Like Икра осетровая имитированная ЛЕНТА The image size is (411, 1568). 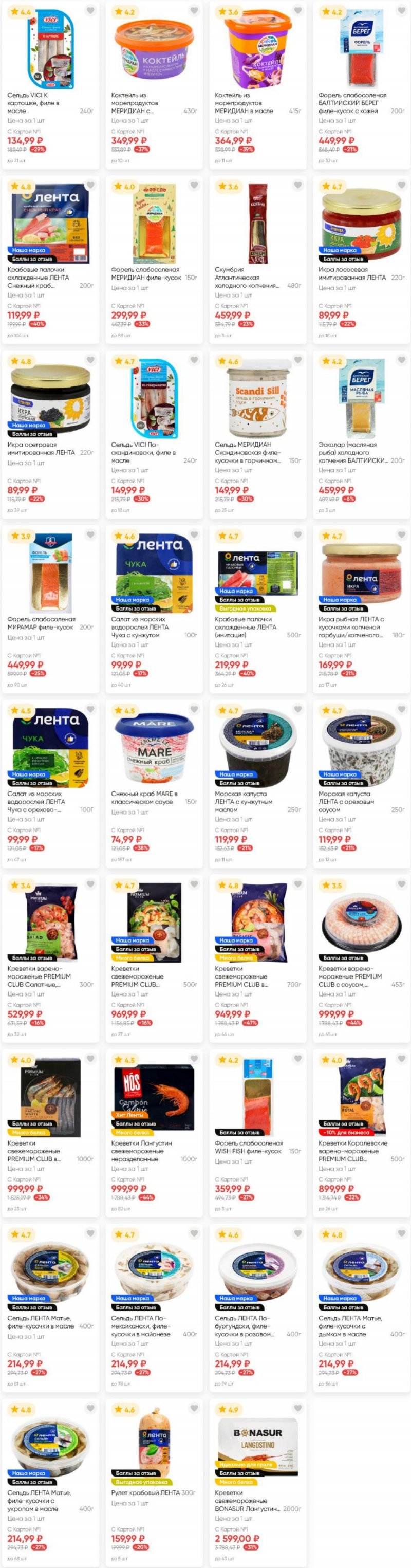[x=90, y=360]
